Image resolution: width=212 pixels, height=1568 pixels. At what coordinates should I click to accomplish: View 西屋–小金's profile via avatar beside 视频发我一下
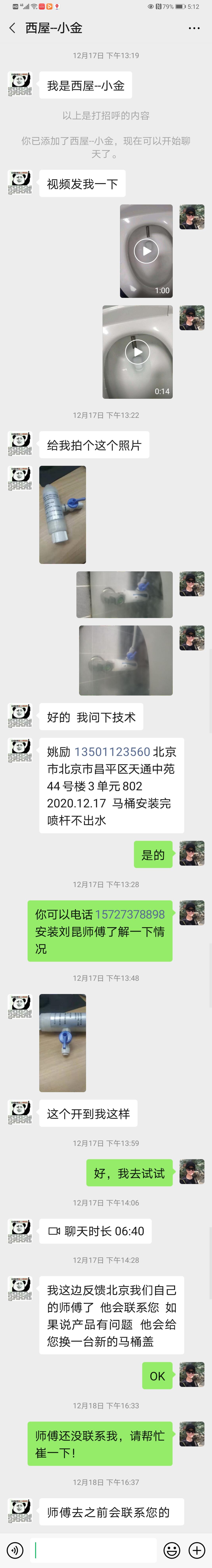(x=20, y=183)
